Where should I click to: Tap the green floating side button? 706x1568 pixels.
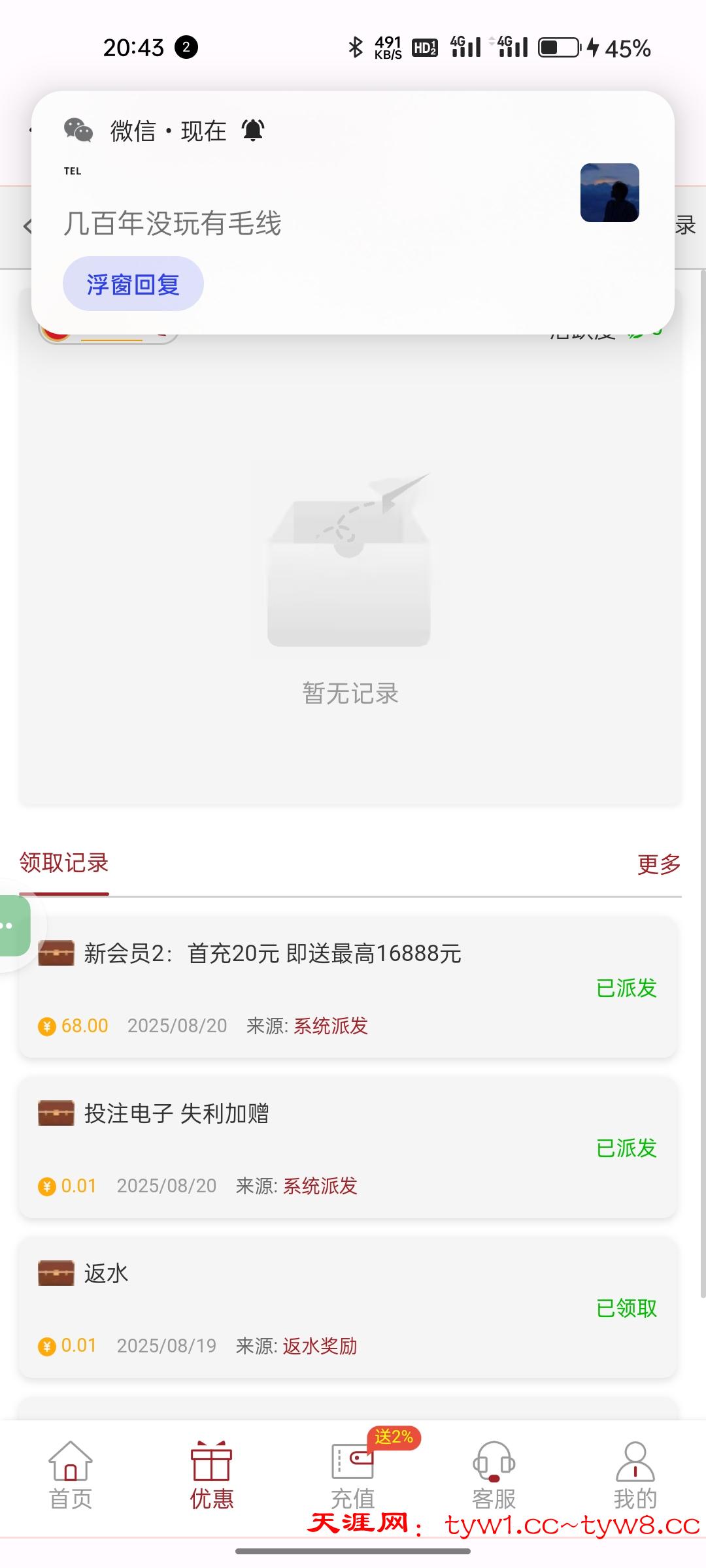tap(13, 926)
